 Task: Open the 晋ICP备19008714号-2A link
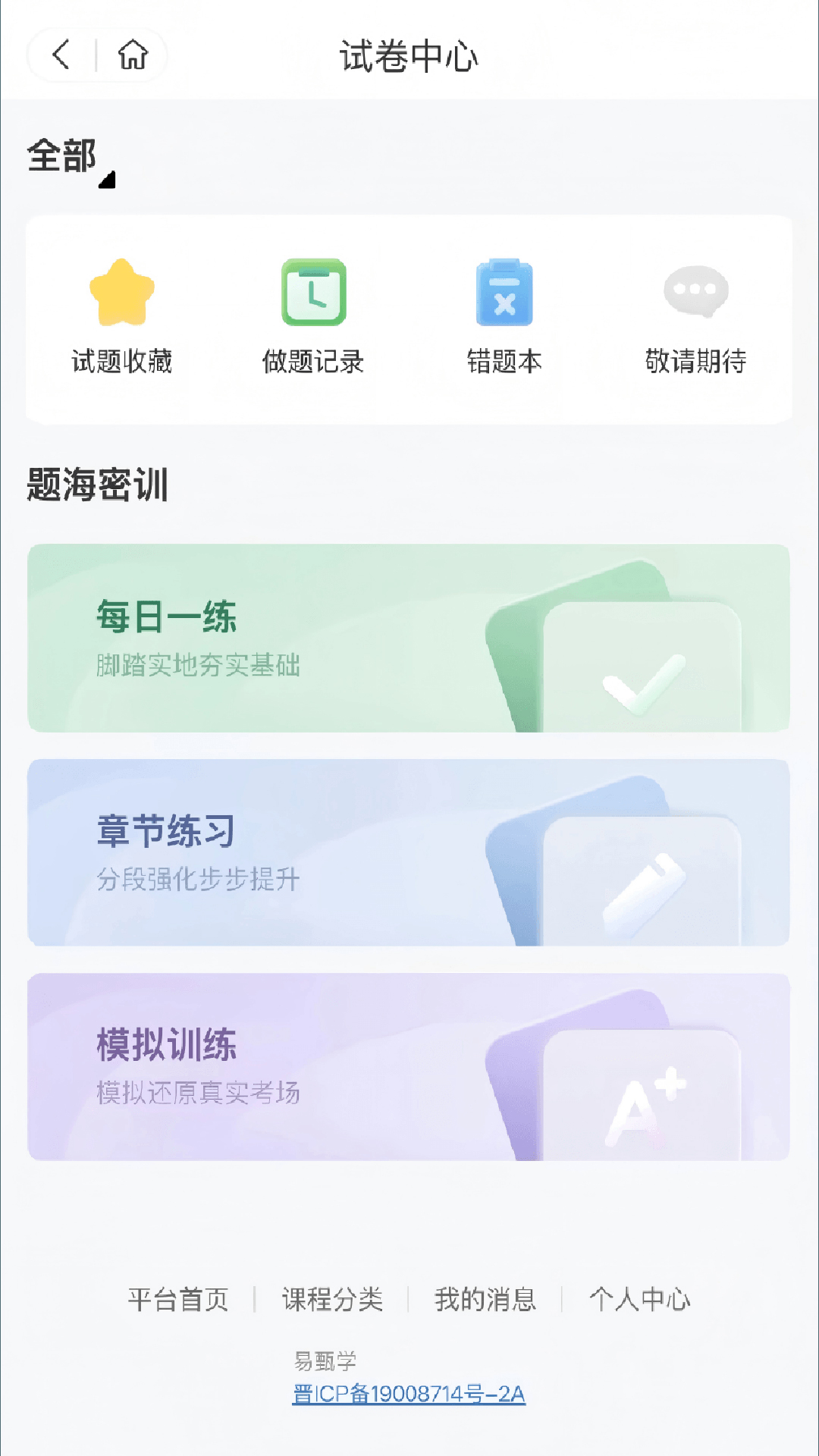tap(409, 1394)
